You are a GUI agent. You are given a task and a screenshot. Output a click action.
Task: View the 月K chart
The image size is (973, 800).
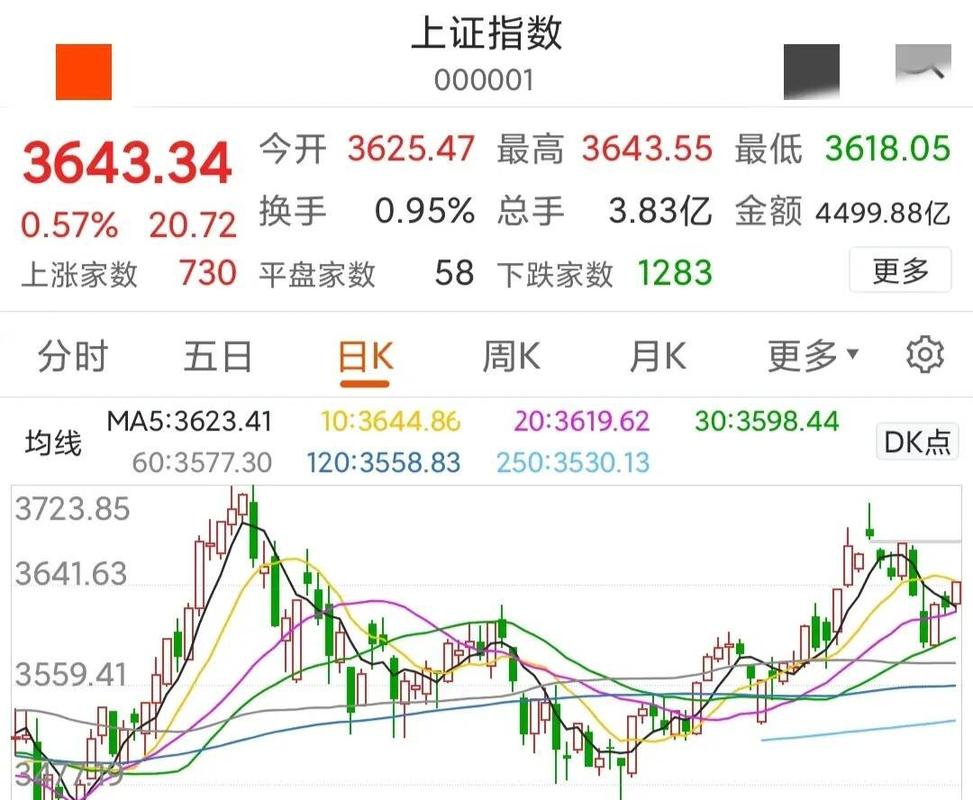[657, 356]
